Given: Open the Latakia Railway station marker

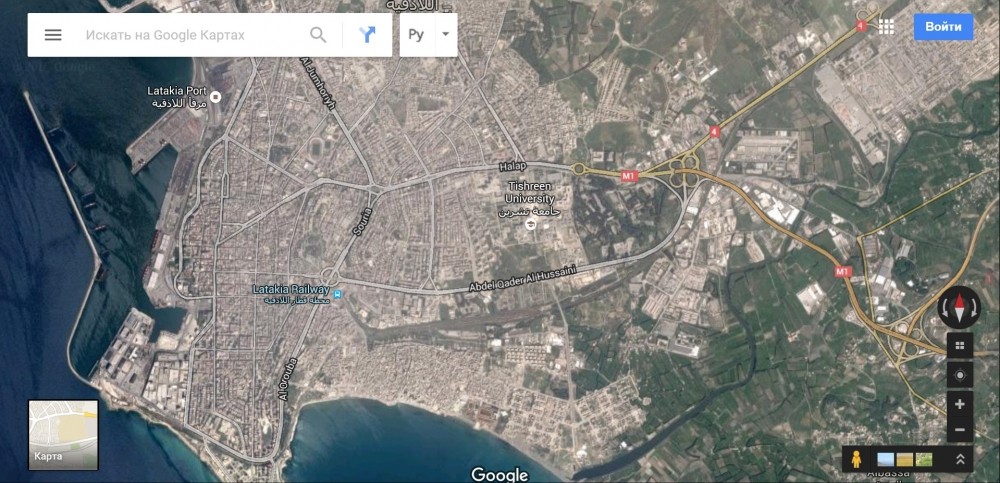Looking at the screenshot, I should (x=338, y=294).
